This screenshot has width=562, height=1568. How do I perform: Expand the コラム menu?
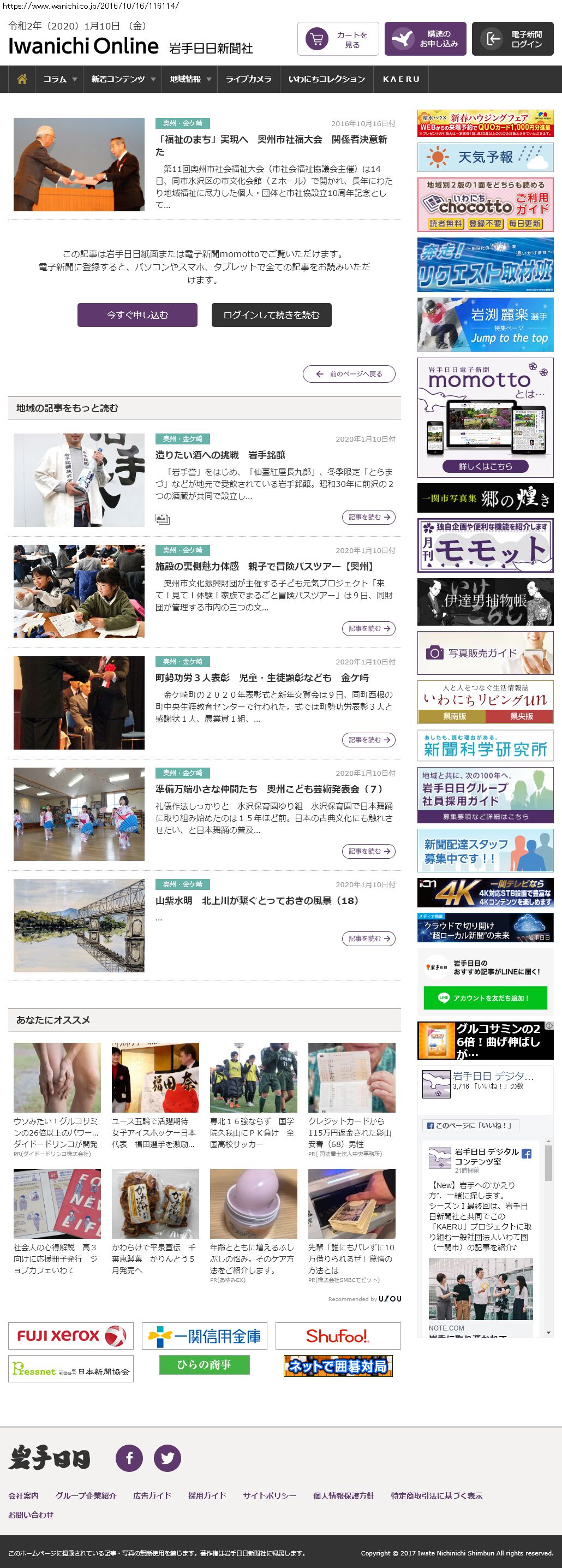(59, 79)
